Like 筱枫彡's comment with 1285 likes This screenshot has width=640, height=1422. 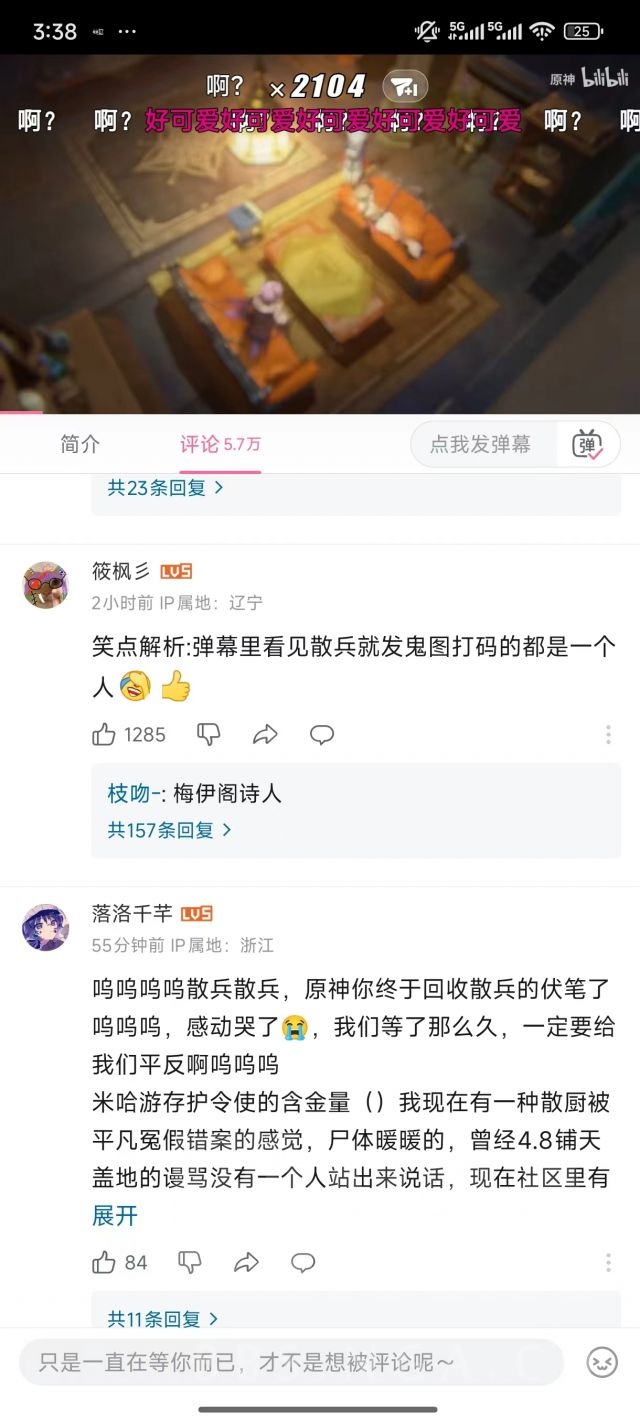[x=129, y=735]
